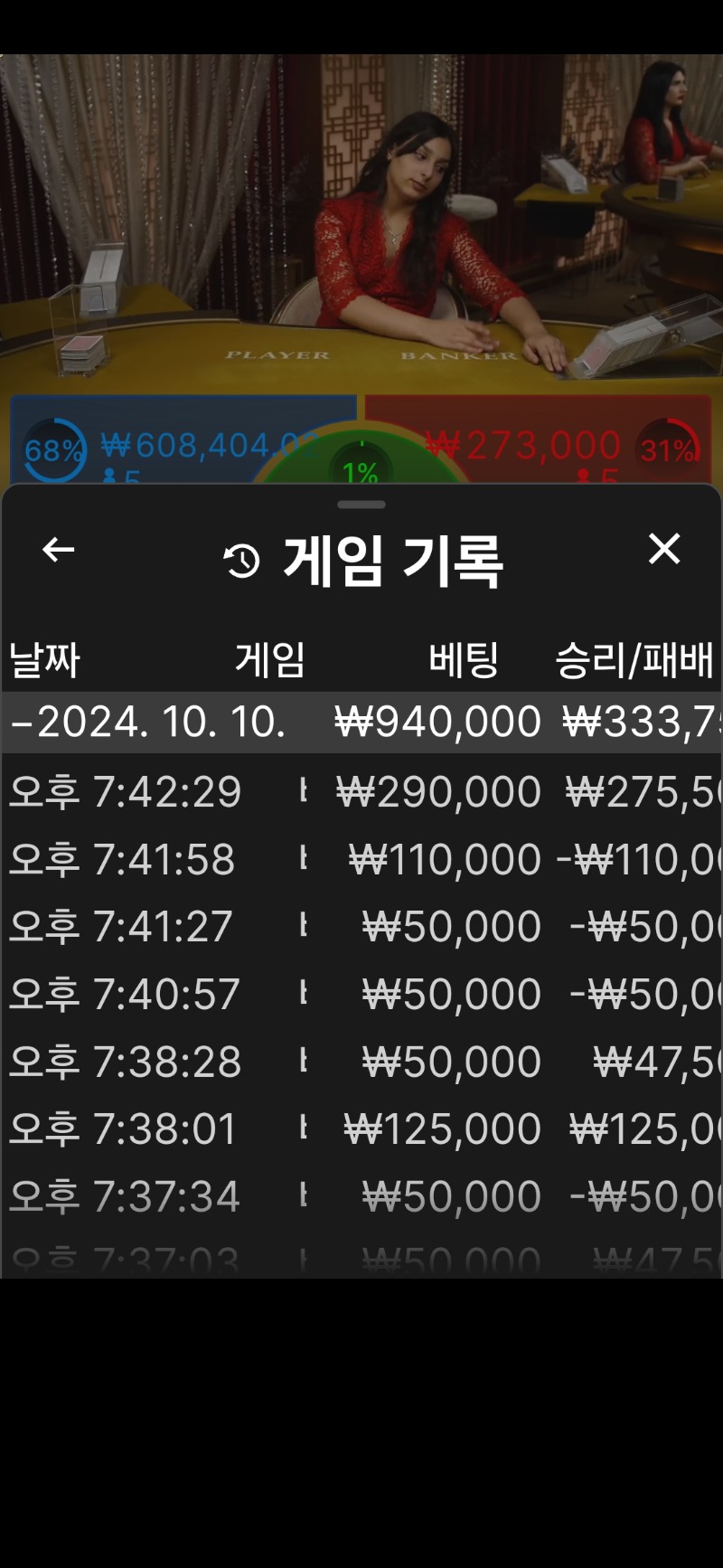The height and width of the screenshot is (1568, 723).
Task: Open the 오후 7:41:27 game record
Action: [361, 927]
